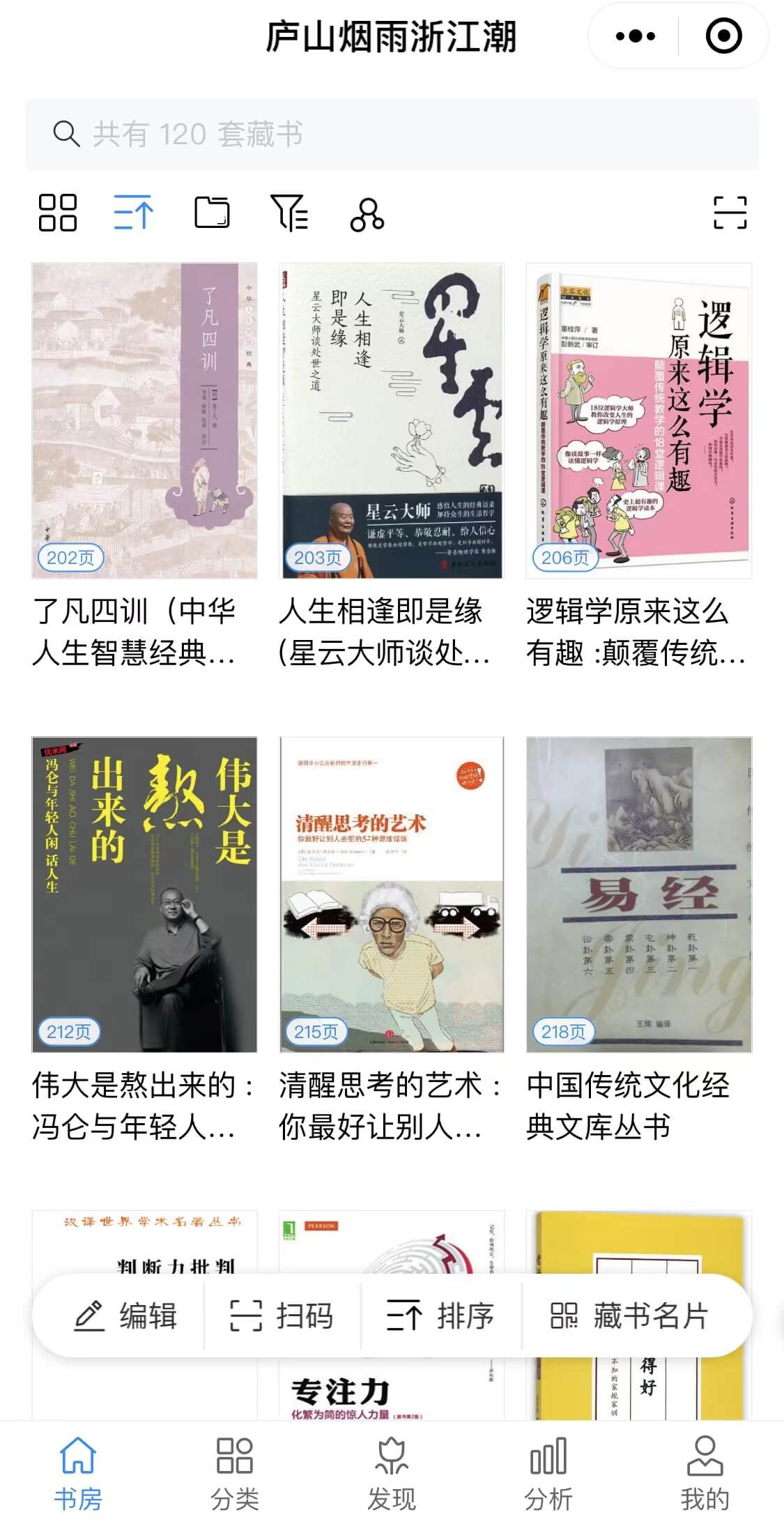Open the book 逻辑学原来这么有趣
Image resolution: width=784 pixels, height=1524 pixels.
click(x=639, y=420)
